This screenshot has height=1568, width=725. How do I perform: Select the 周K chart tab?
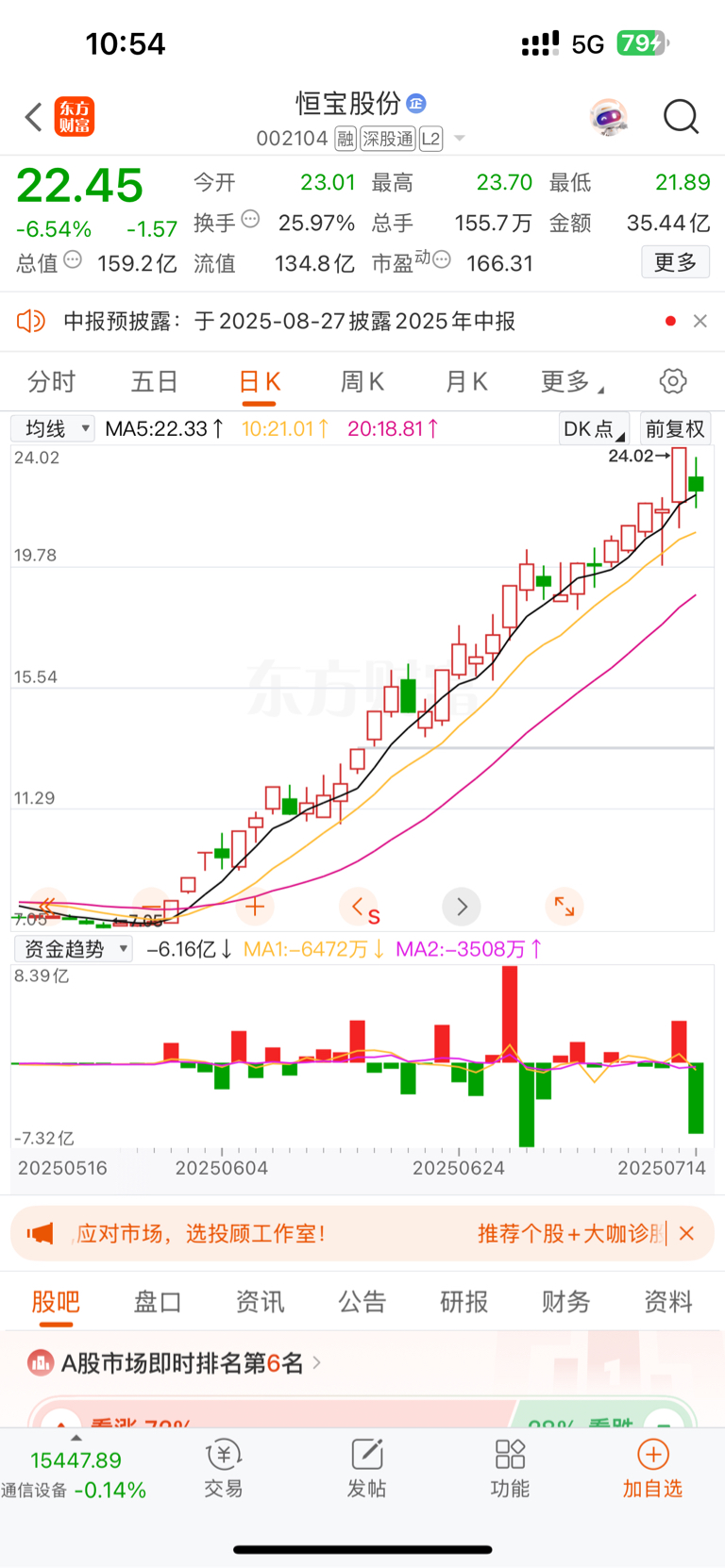click(x=362, y=382)
